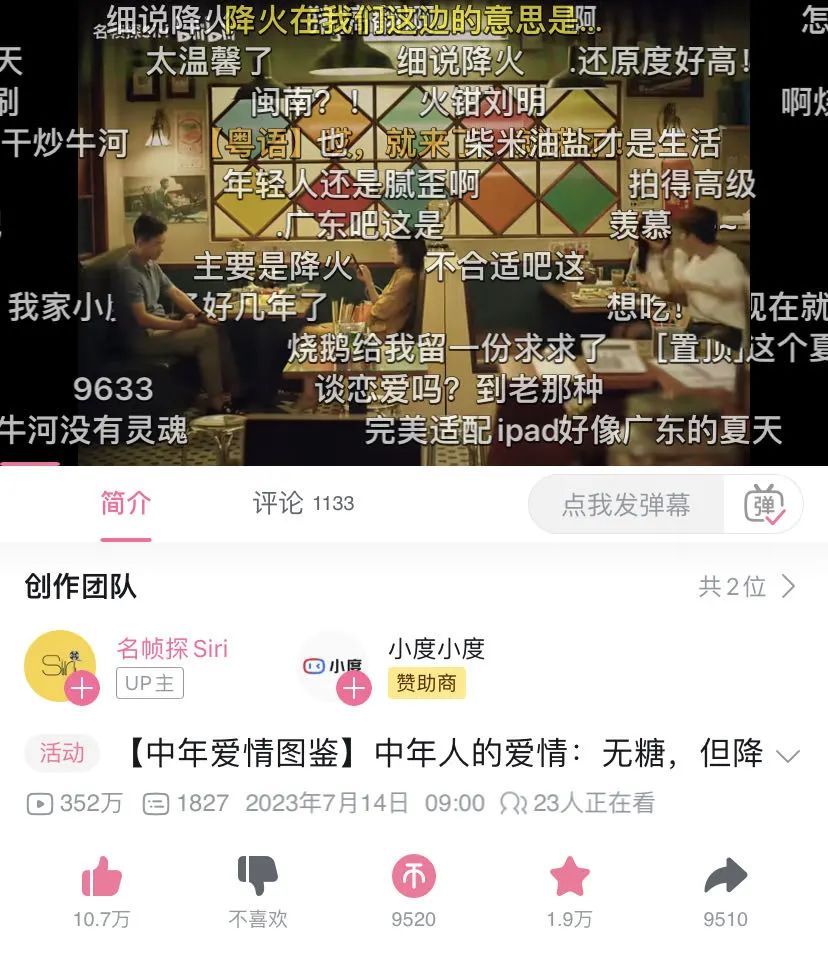Select the 简介 tab
This screenshot has width=828, height=958.
point(126,503)
